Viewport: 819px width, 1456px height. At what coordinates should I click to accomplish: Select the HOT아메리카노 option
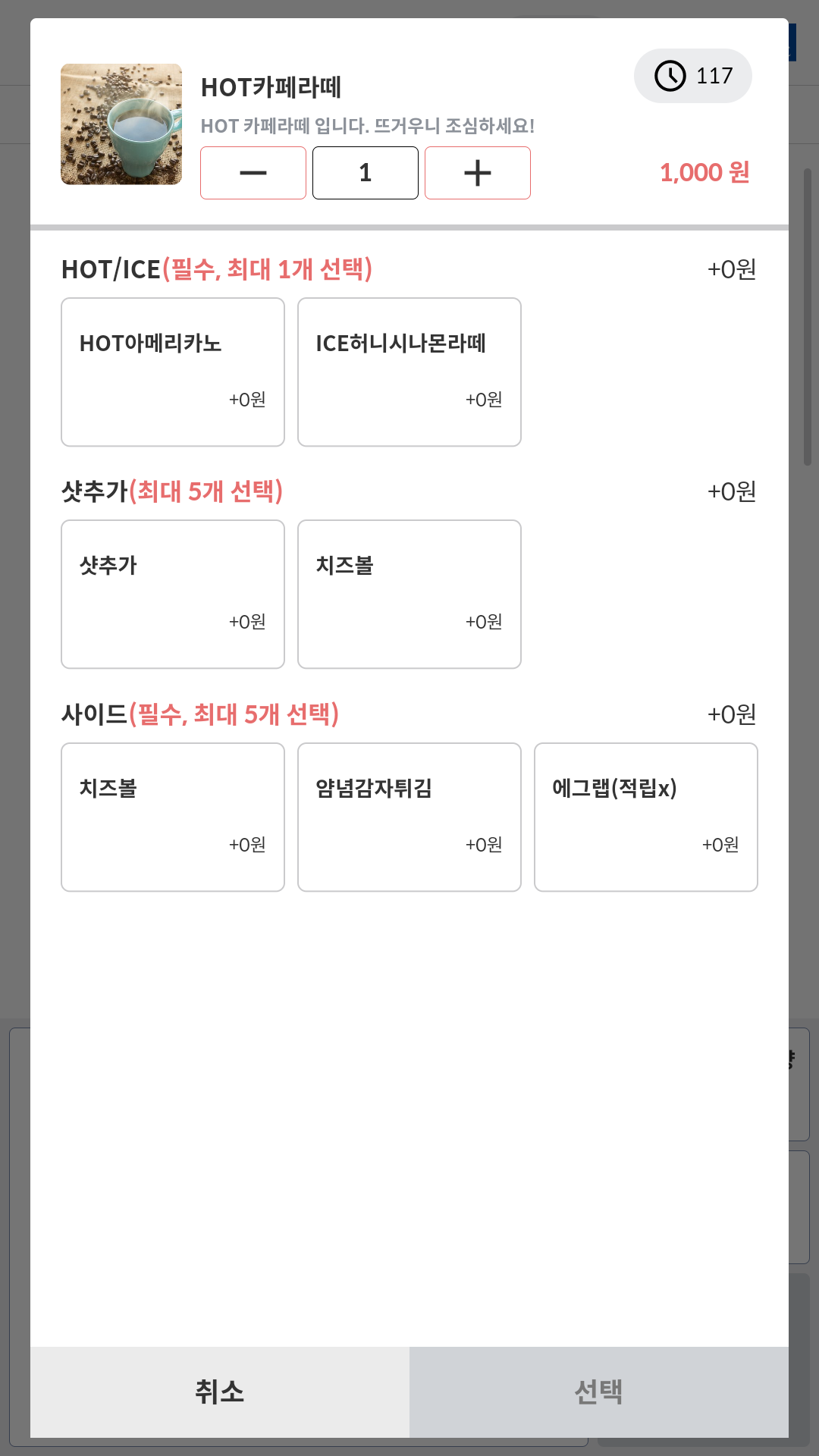pyautogui.click(x=173, y=372)
